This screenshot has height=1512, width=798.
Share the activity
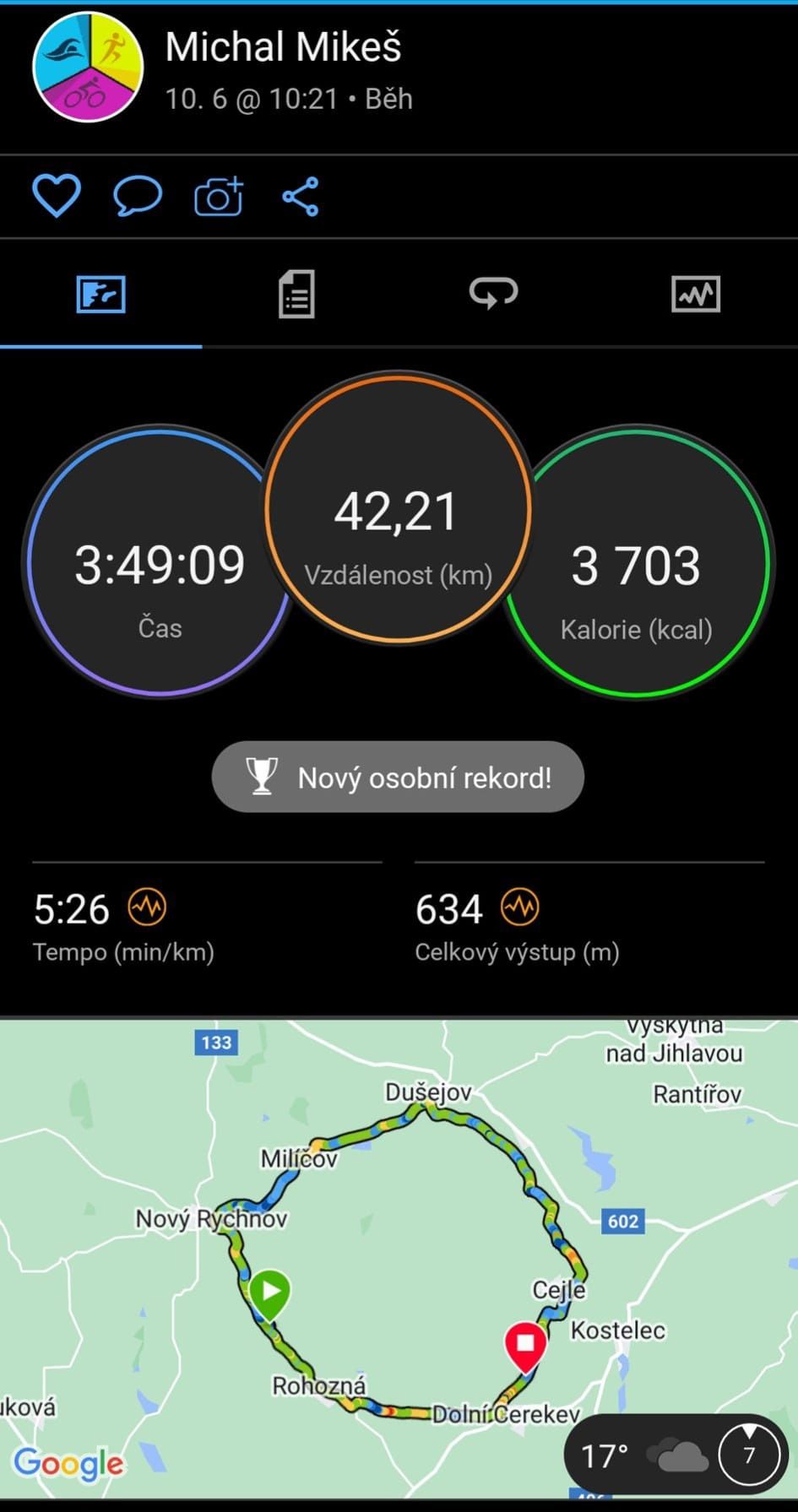[x=300, y=197]
